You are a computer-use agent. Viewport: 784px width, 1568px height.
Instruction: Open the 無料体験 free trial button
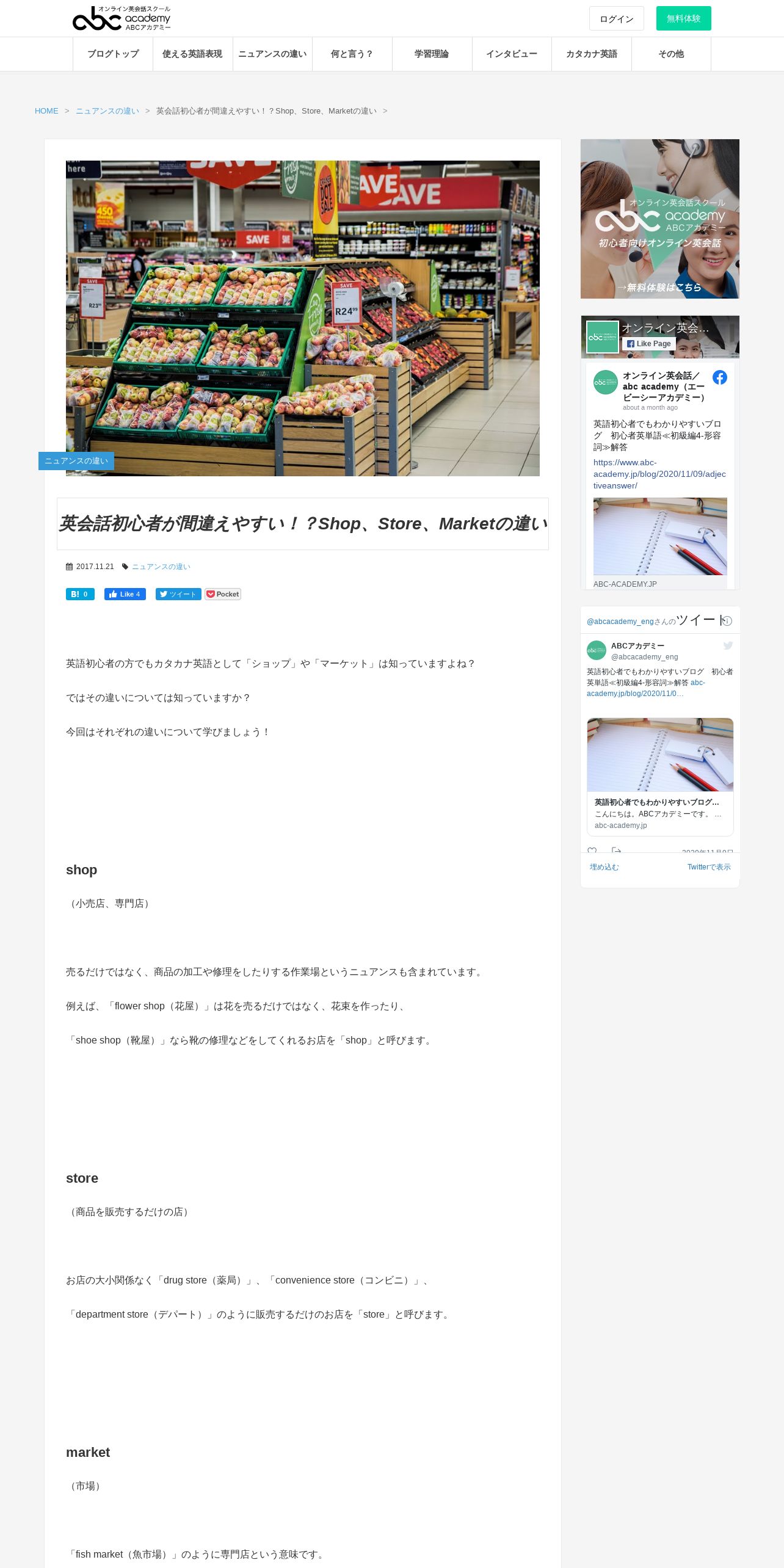point(683,18)
